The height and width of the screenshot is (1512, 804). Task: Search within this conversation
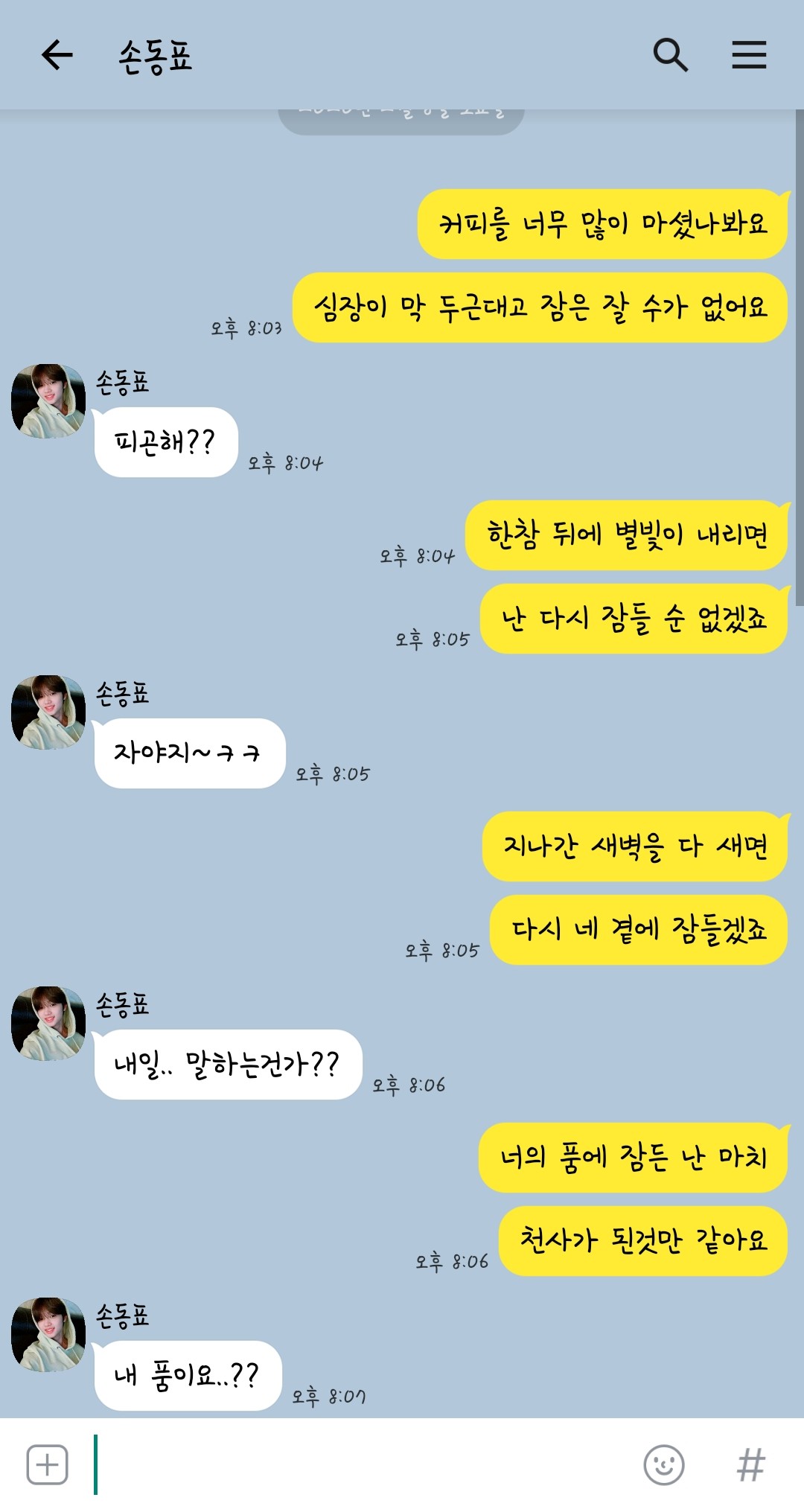(x=670, y=55)
